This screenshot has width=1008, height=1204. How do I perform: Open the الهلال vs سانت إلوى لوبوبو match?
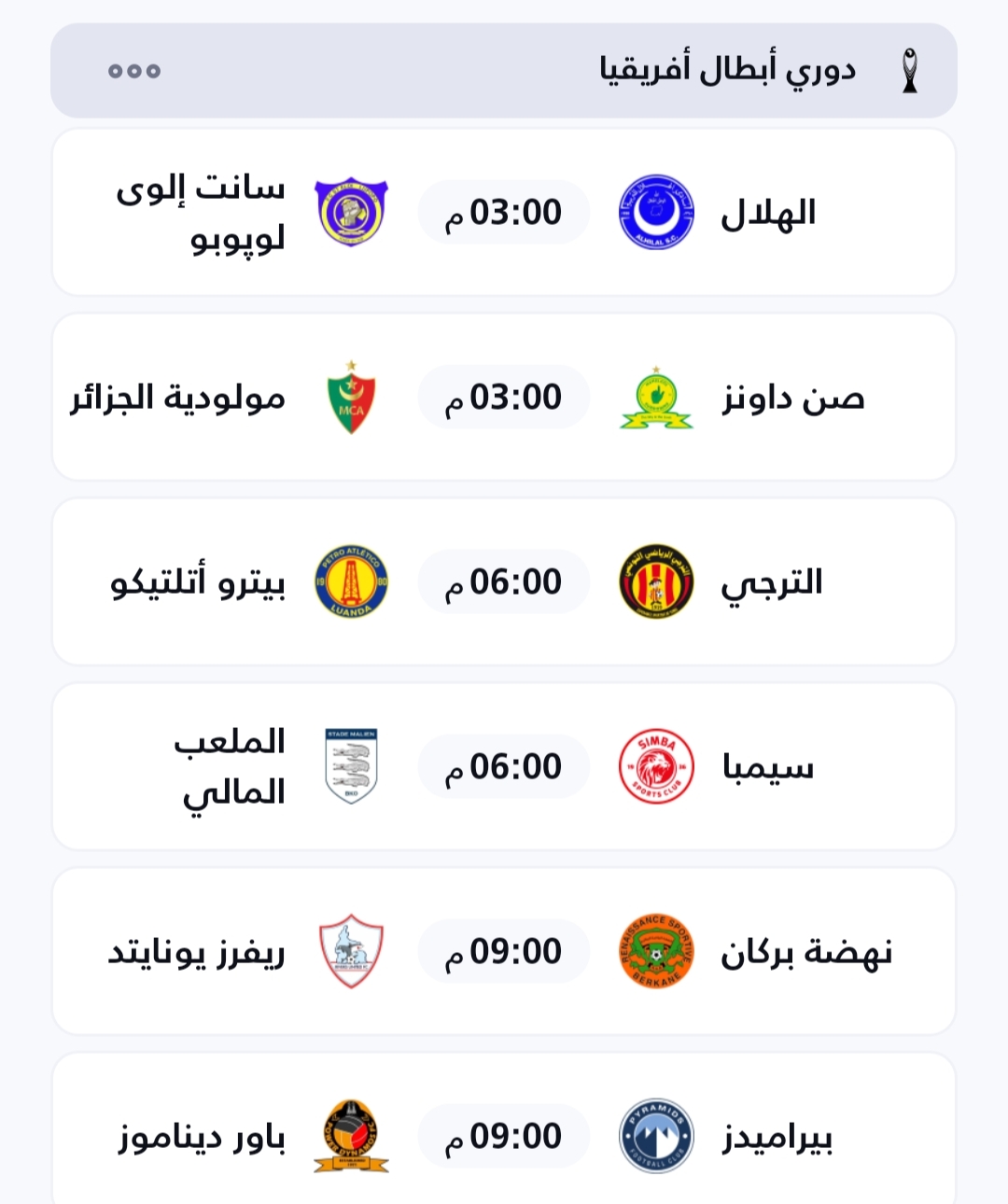504,213
